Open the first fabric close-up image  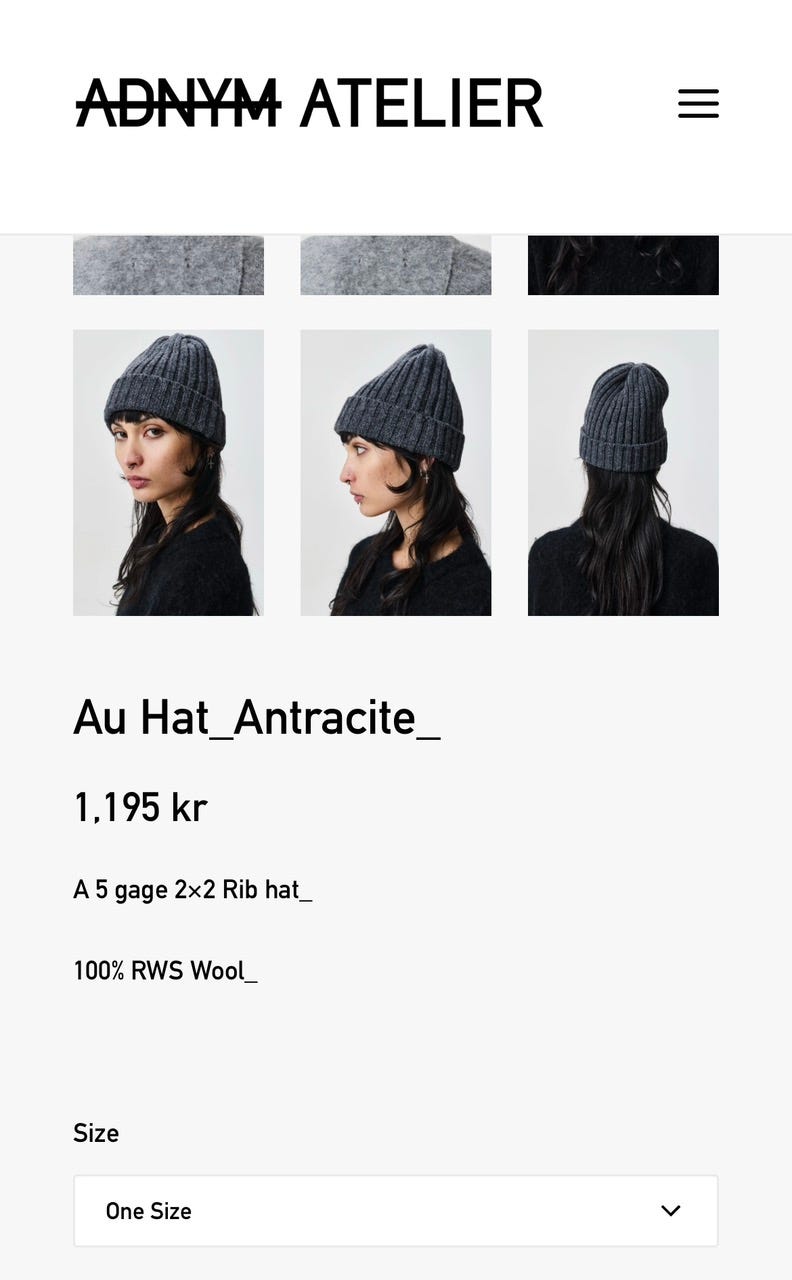[x=168, y=260]
